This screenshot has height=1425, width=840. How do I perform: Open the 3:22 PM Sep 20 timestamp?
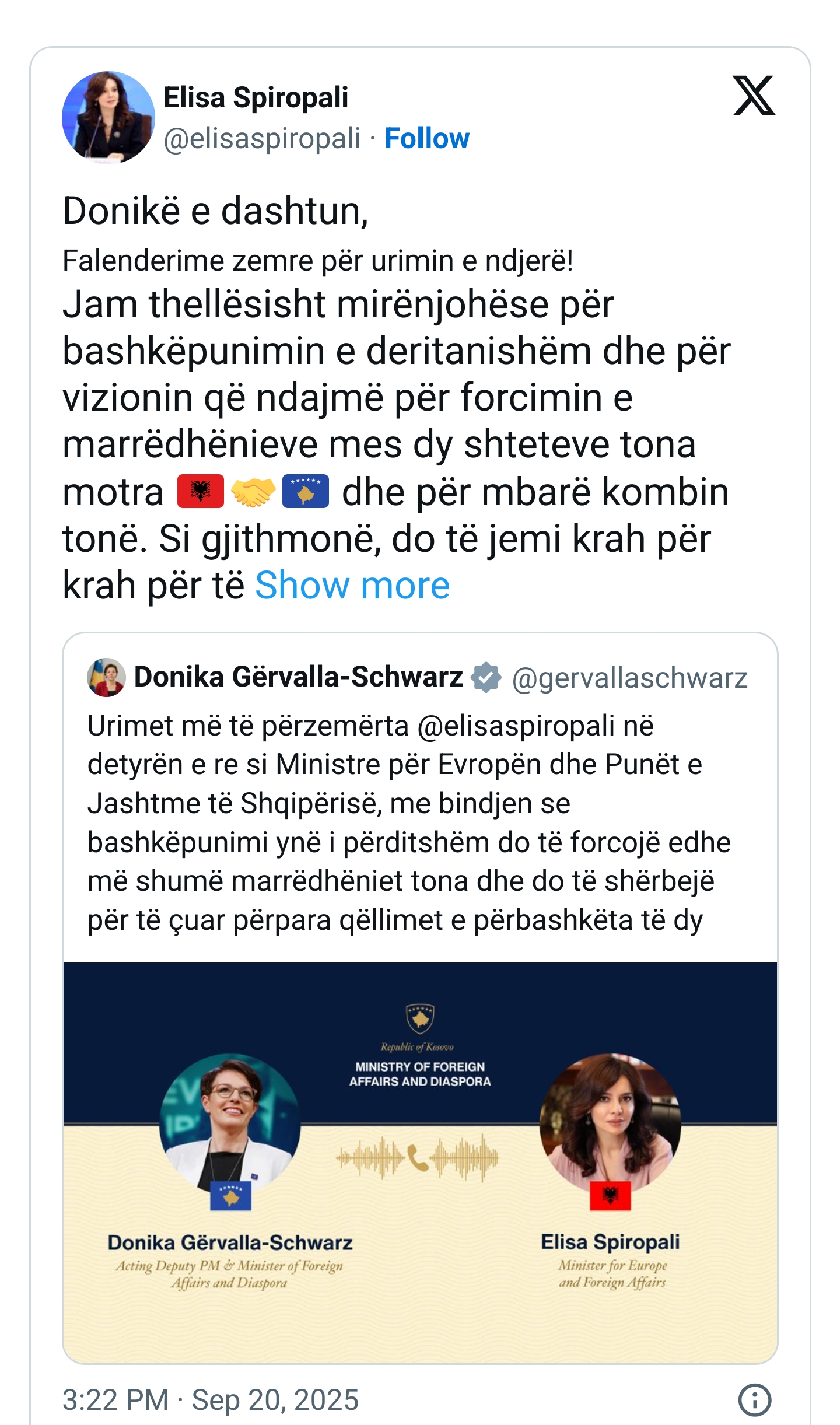pyautogui.click(x=211, y=1399)
